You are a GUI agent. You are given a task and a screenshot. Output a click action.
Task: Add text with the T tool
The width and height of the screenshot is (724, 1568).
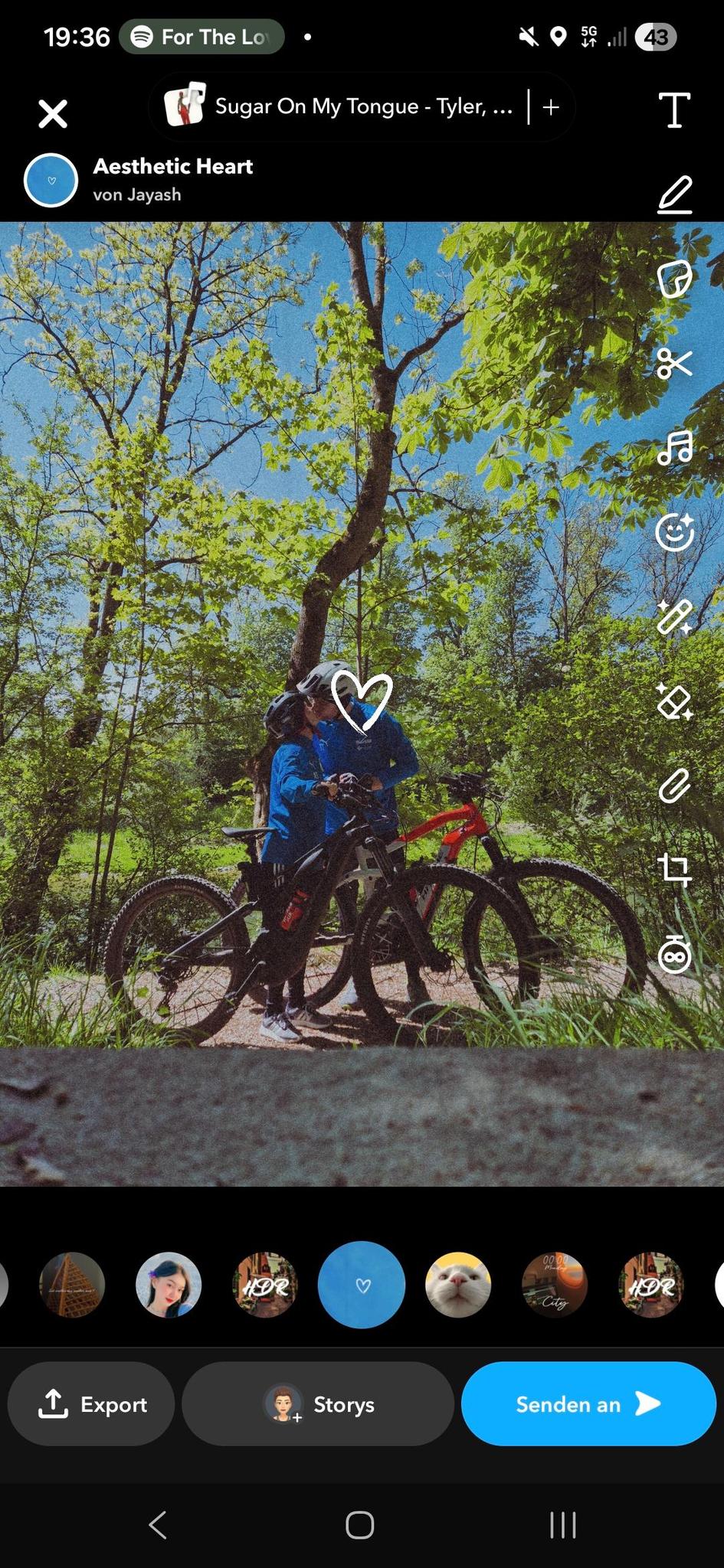point(674,109)
